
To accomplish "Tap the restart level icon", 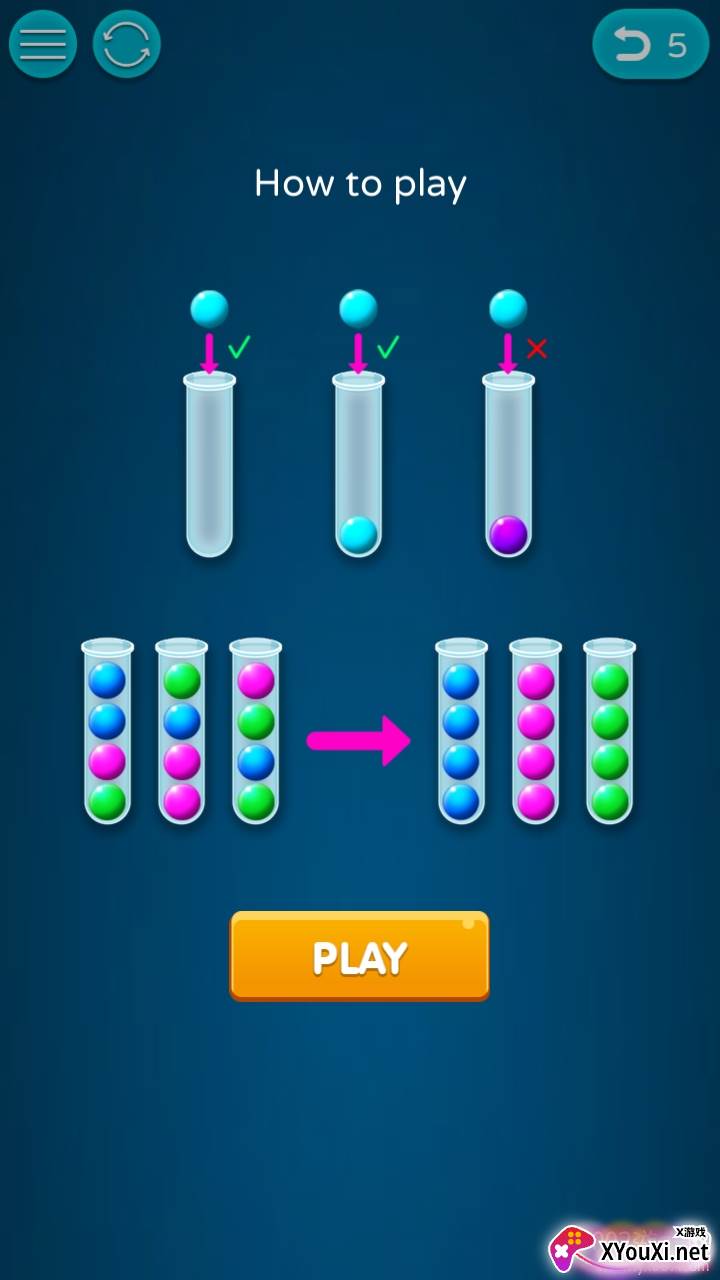I will click(x=127, y=44).
